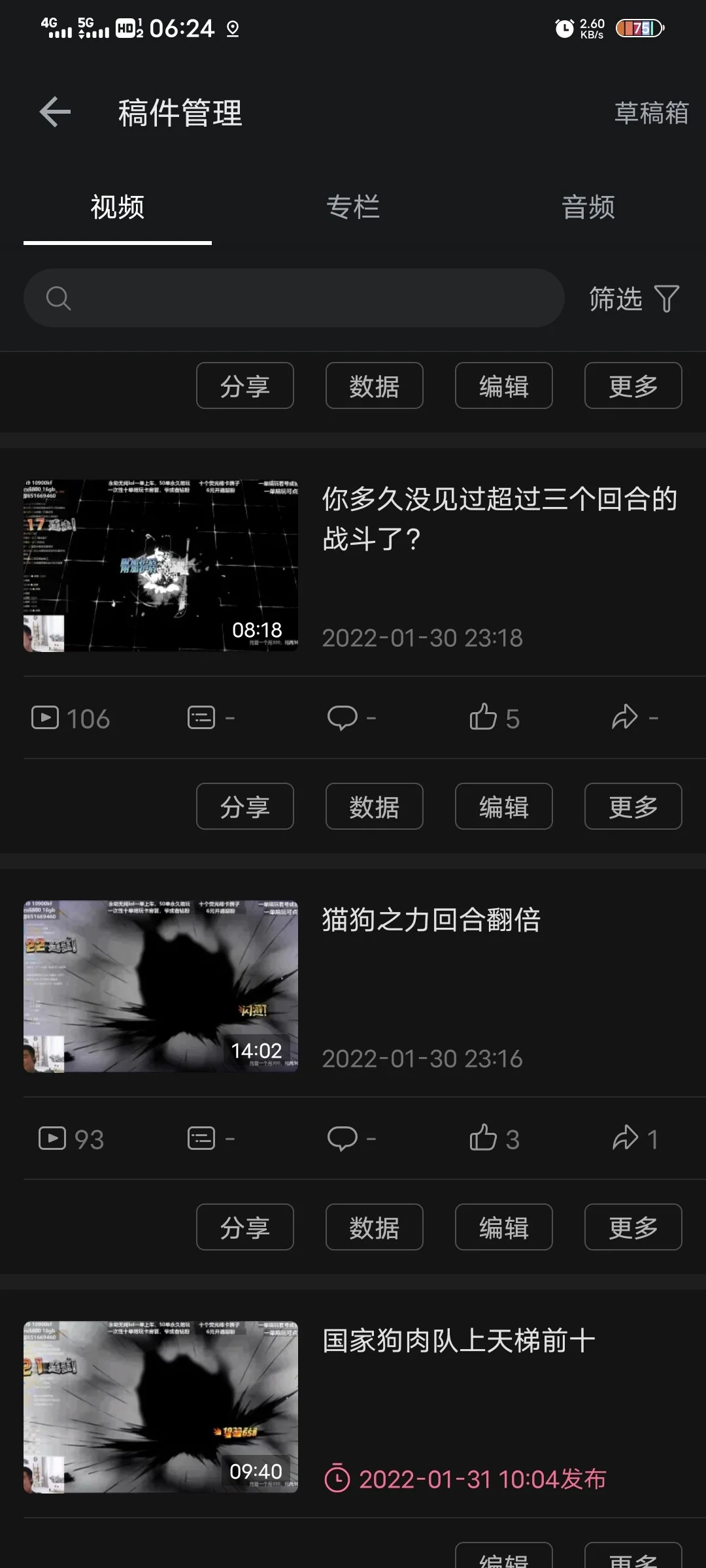Open 更多 options for 猫狗之力回合翻倍

pos(633,1228)
